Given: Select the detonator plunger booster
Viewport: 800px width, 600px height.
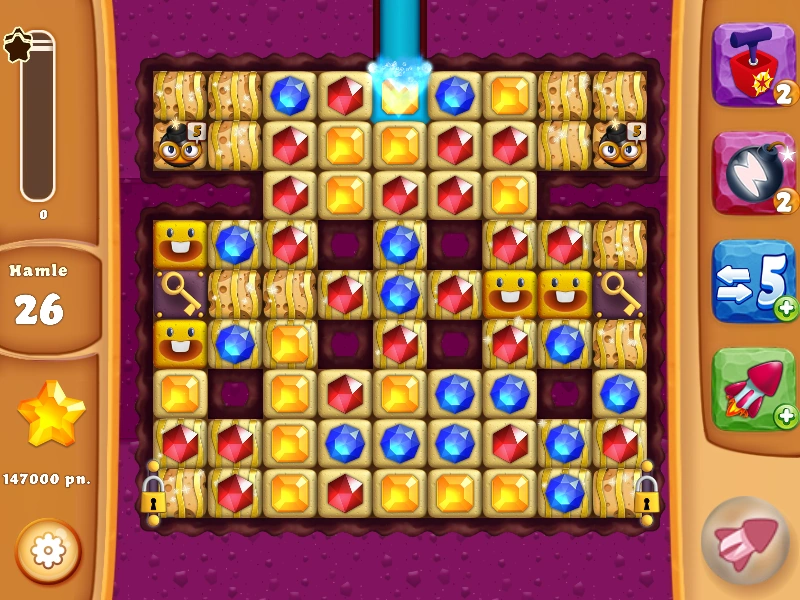Looking at the screenshot, I should (x=754, y=64).
